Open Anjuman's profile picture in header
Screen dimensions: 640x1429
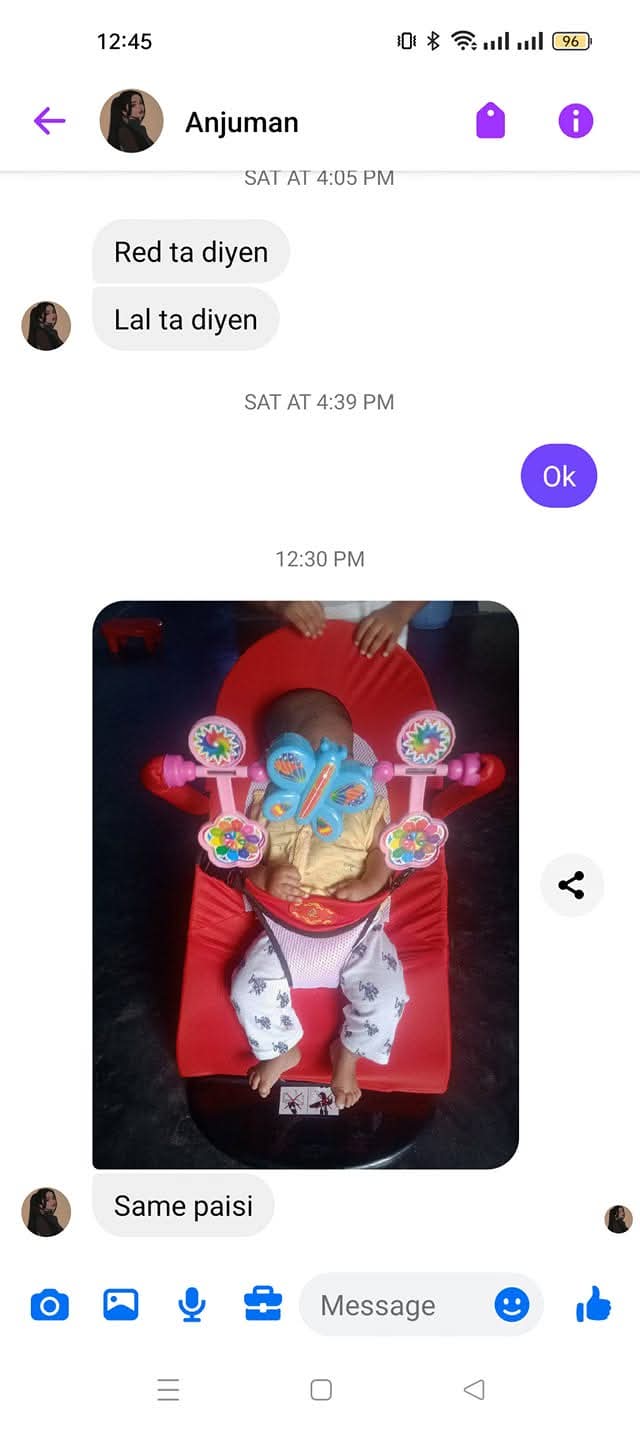(x=131, y=121)
